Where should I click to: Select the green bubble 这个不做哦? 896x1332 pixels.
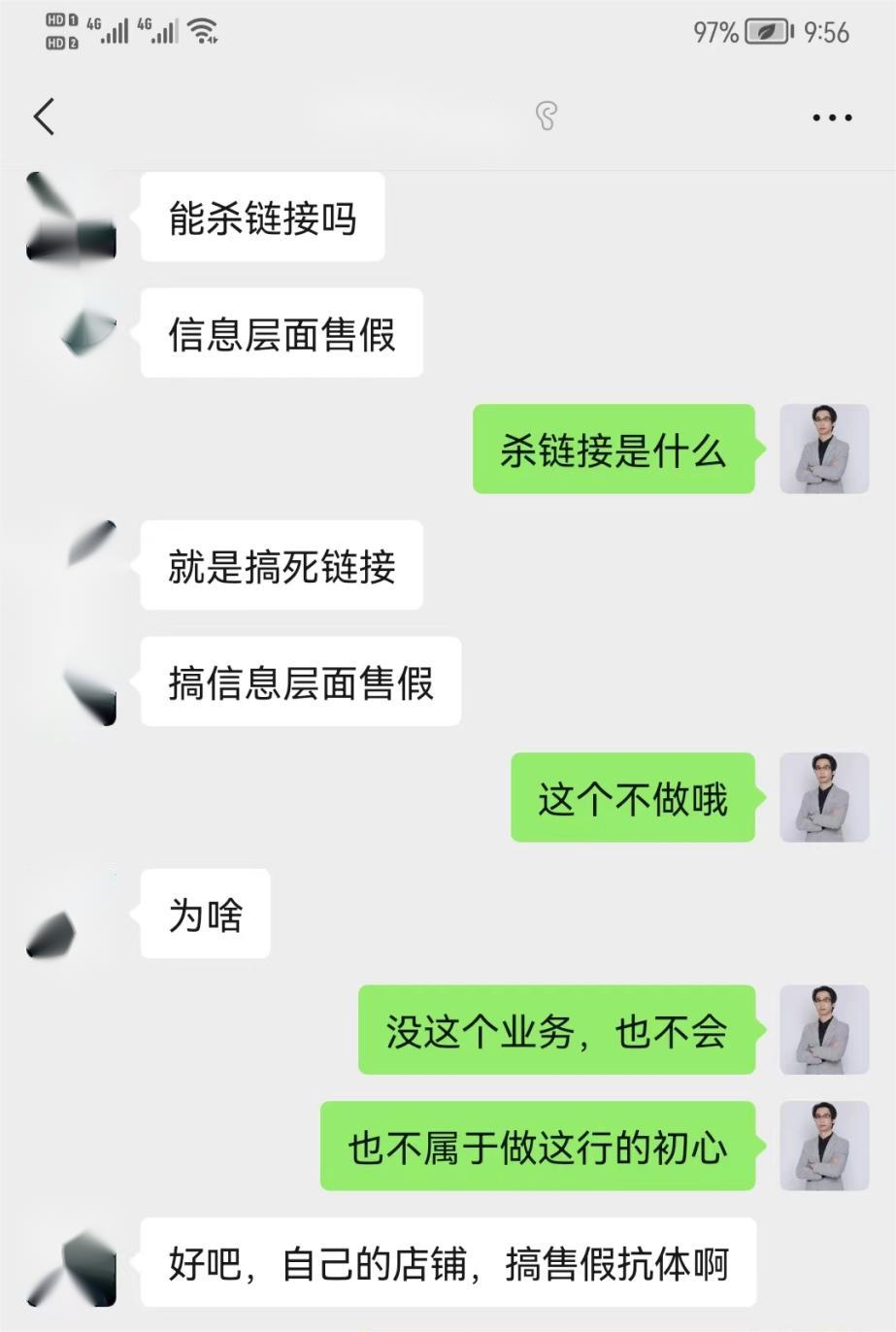(632, 798)
